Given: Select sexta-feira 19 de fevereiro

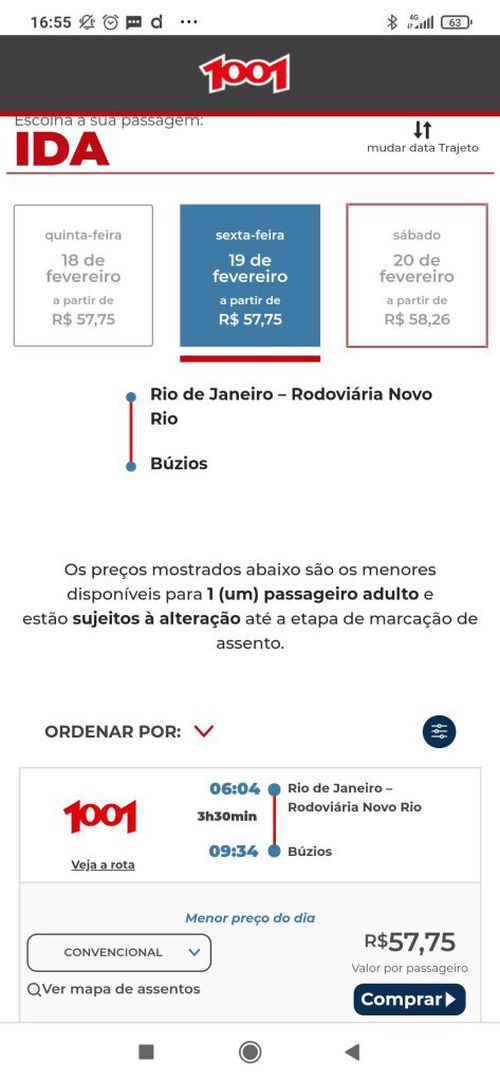Looking at the screenshot, I should [250, 275].
